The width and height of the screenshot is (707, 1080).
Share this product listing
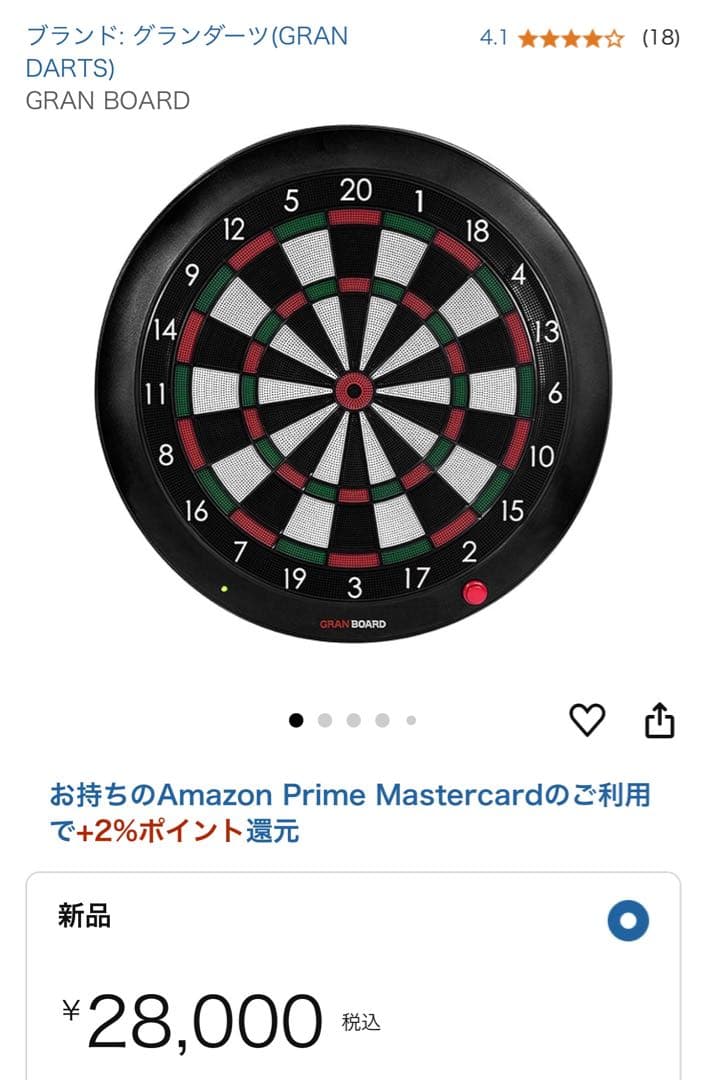[660, 720]
